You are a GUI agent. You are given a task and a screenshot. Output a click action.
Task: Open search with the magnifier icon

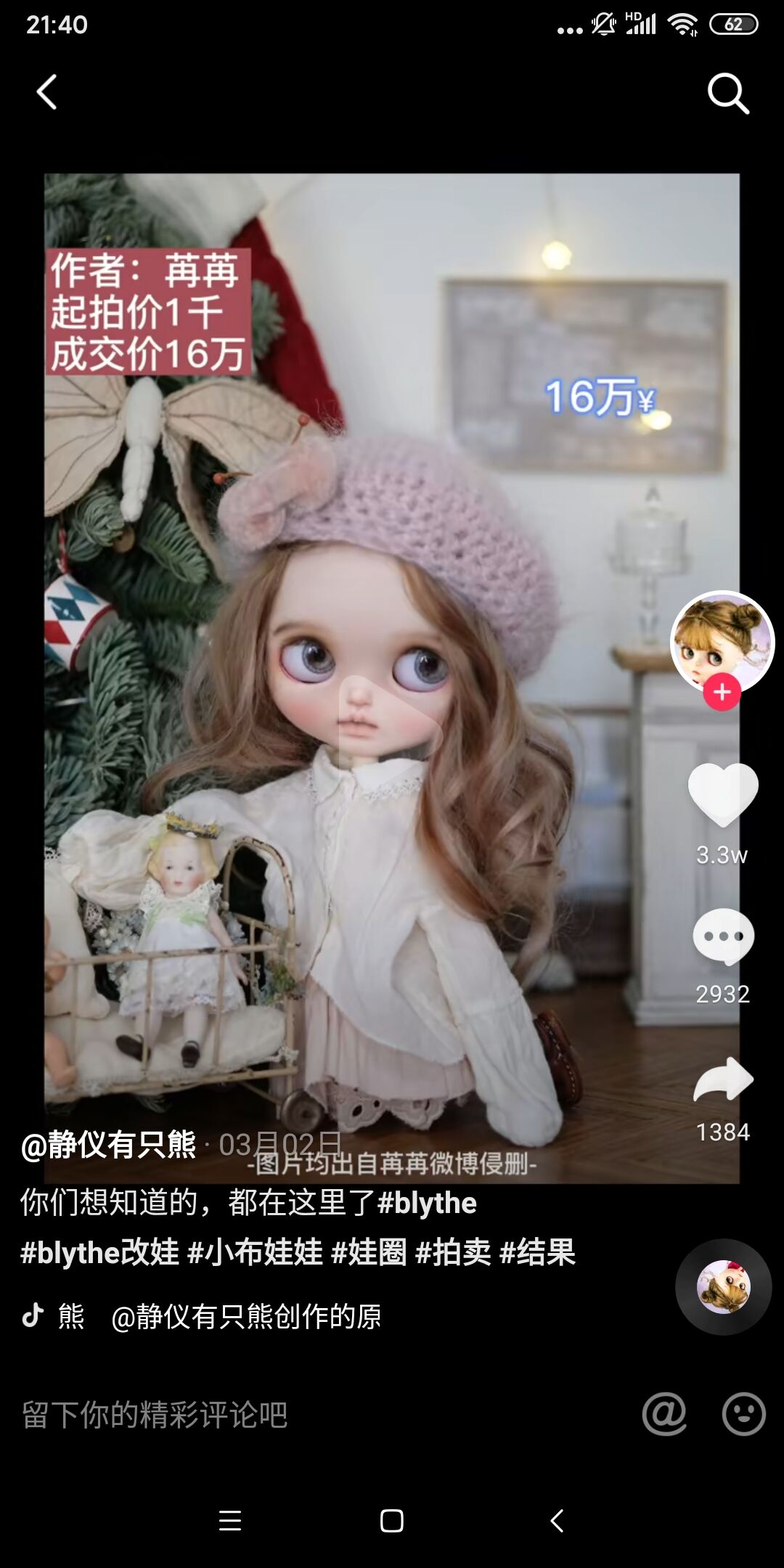coord(728,93)
